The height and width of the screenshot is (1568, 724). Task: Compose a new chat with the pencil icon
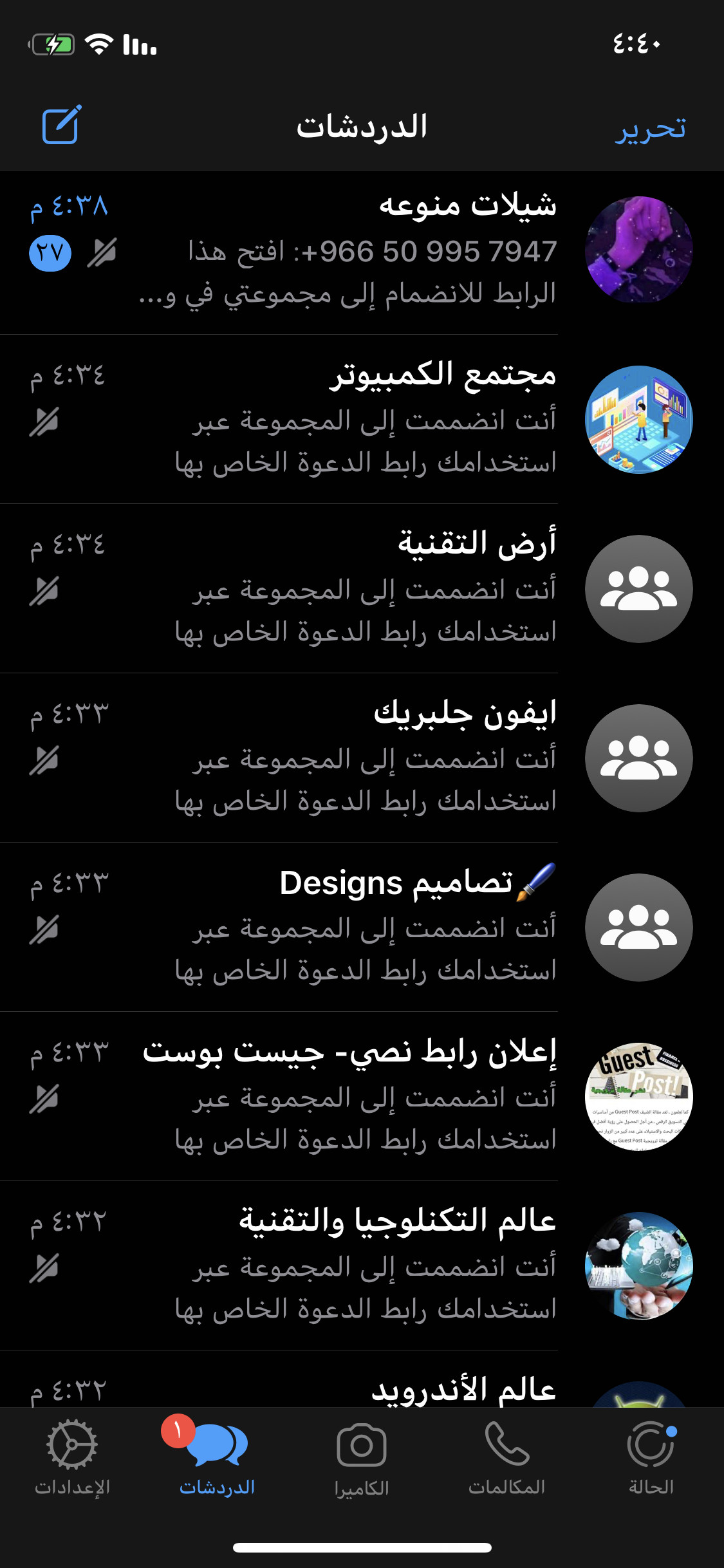coord(62,125)
